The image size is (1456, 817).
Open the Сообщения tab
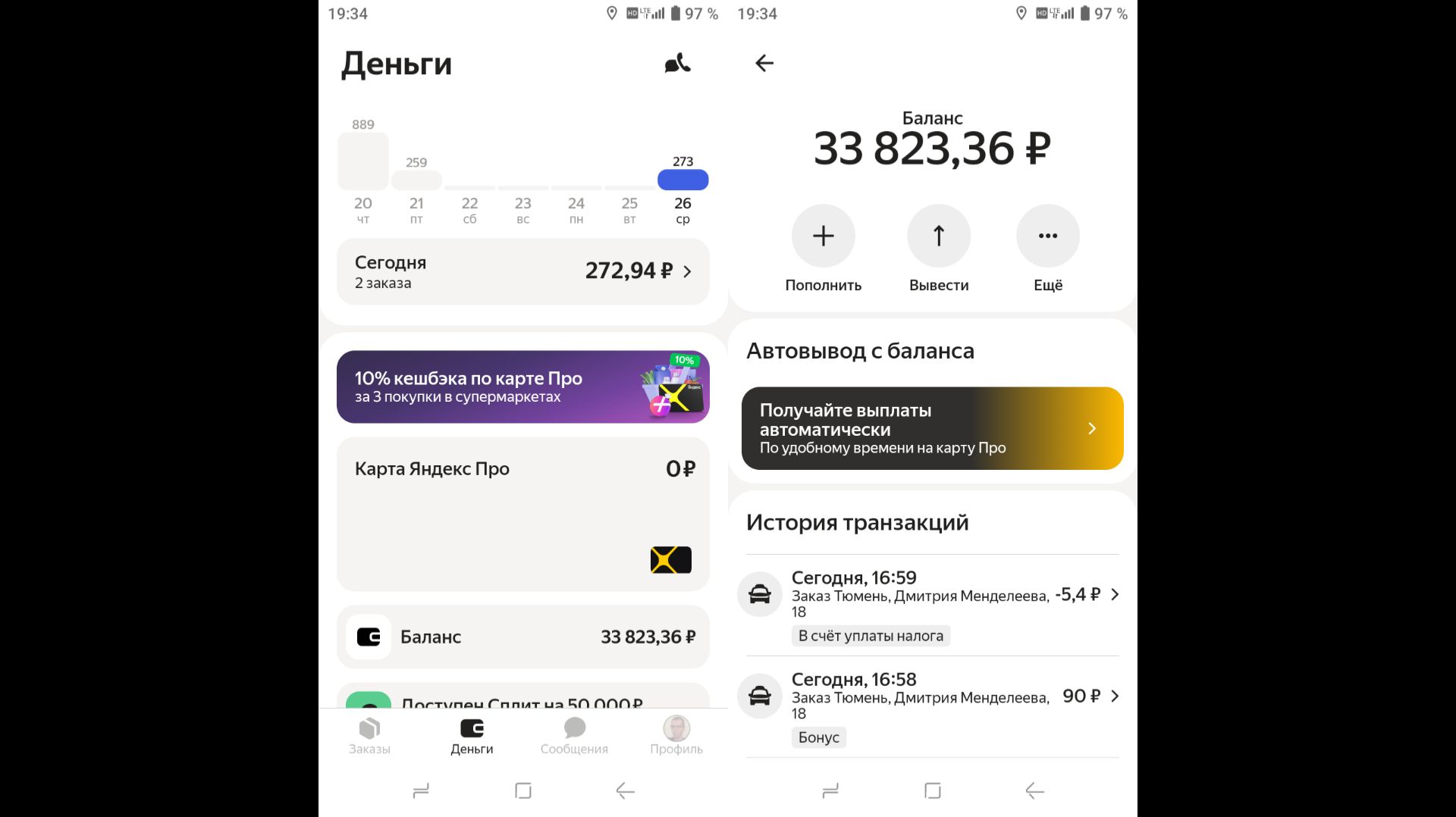574,737
